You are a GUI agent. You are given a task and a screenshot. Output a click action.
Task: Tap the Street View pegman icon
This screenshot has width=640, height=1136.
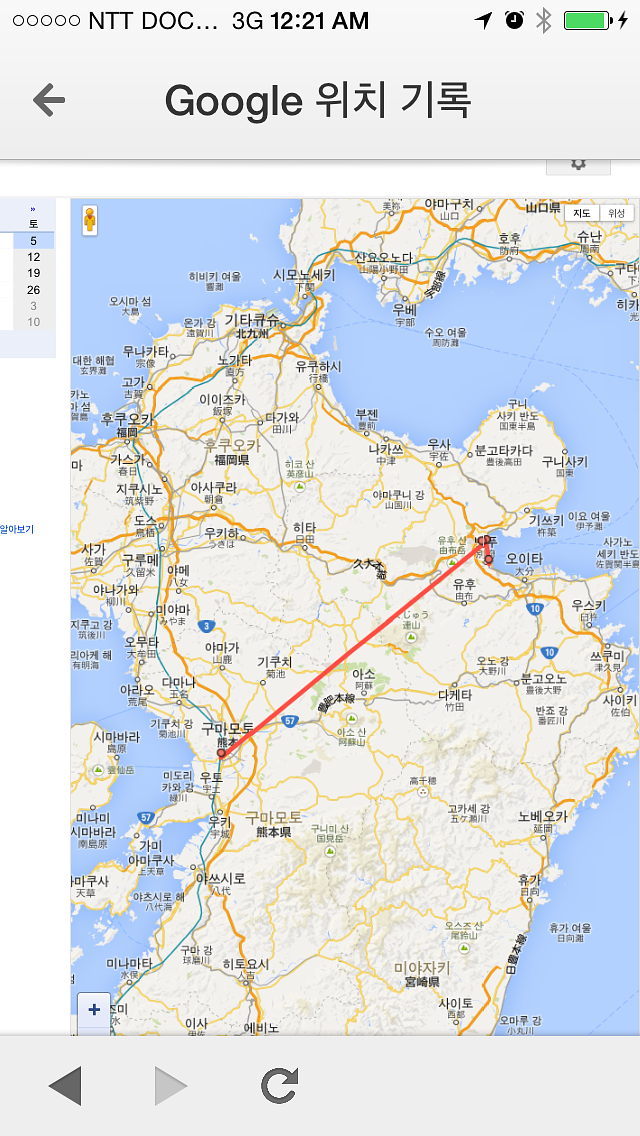[x=90, y=220]
